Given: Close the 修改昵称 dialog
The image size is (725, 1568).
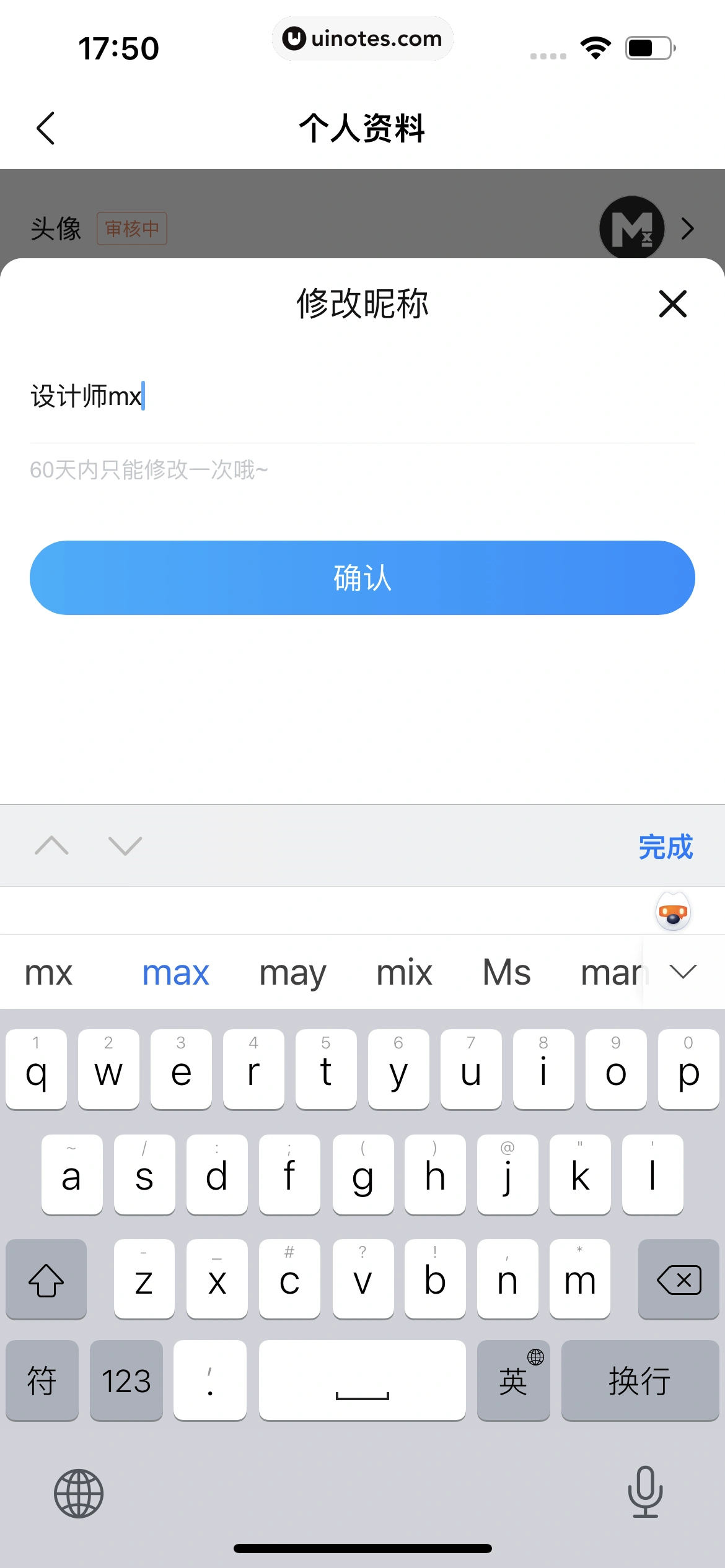Looking at the screenshot, I should (672, 304).
